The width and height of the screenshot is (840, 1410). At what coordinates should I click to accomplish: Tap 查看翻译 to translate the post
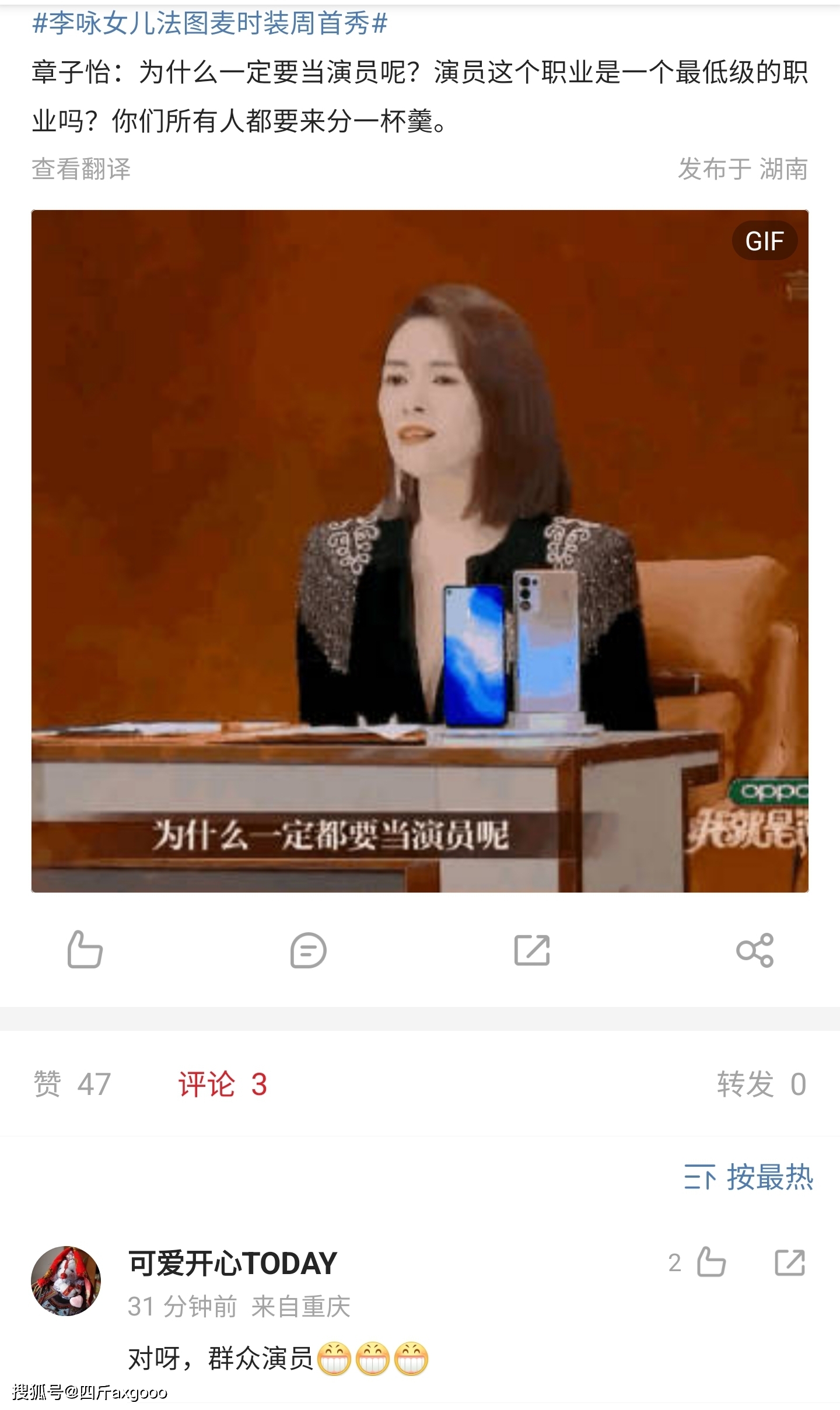coord(81,169)
